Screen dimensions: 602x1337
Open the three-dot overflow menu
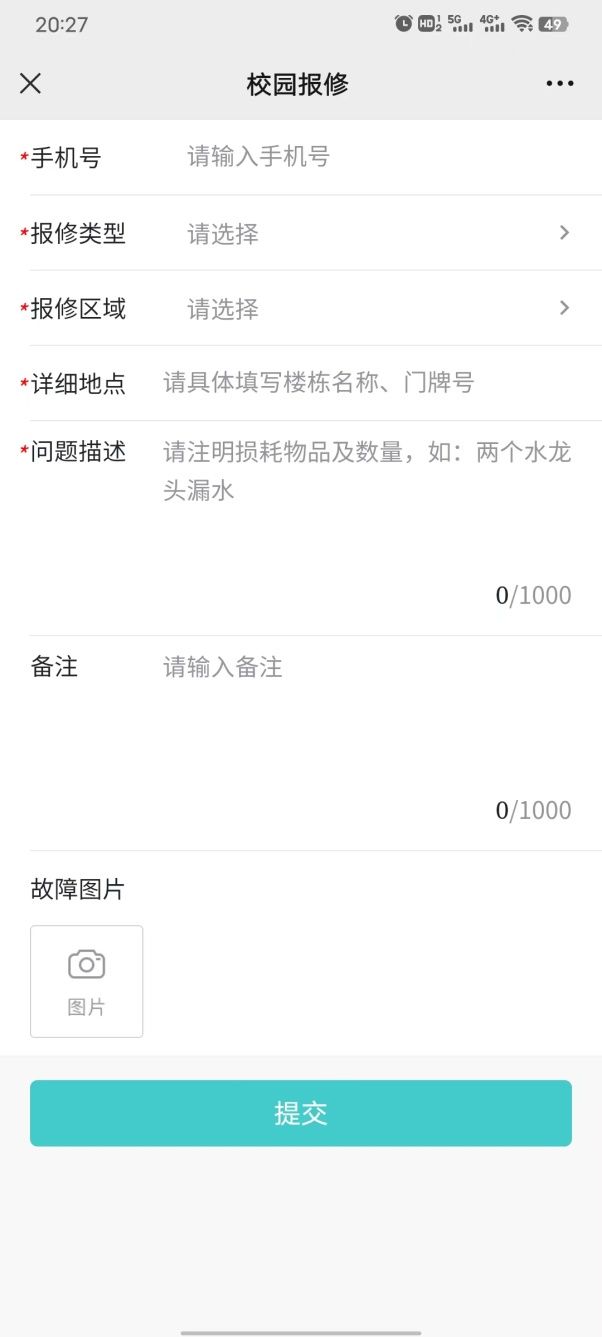(560, 84)
